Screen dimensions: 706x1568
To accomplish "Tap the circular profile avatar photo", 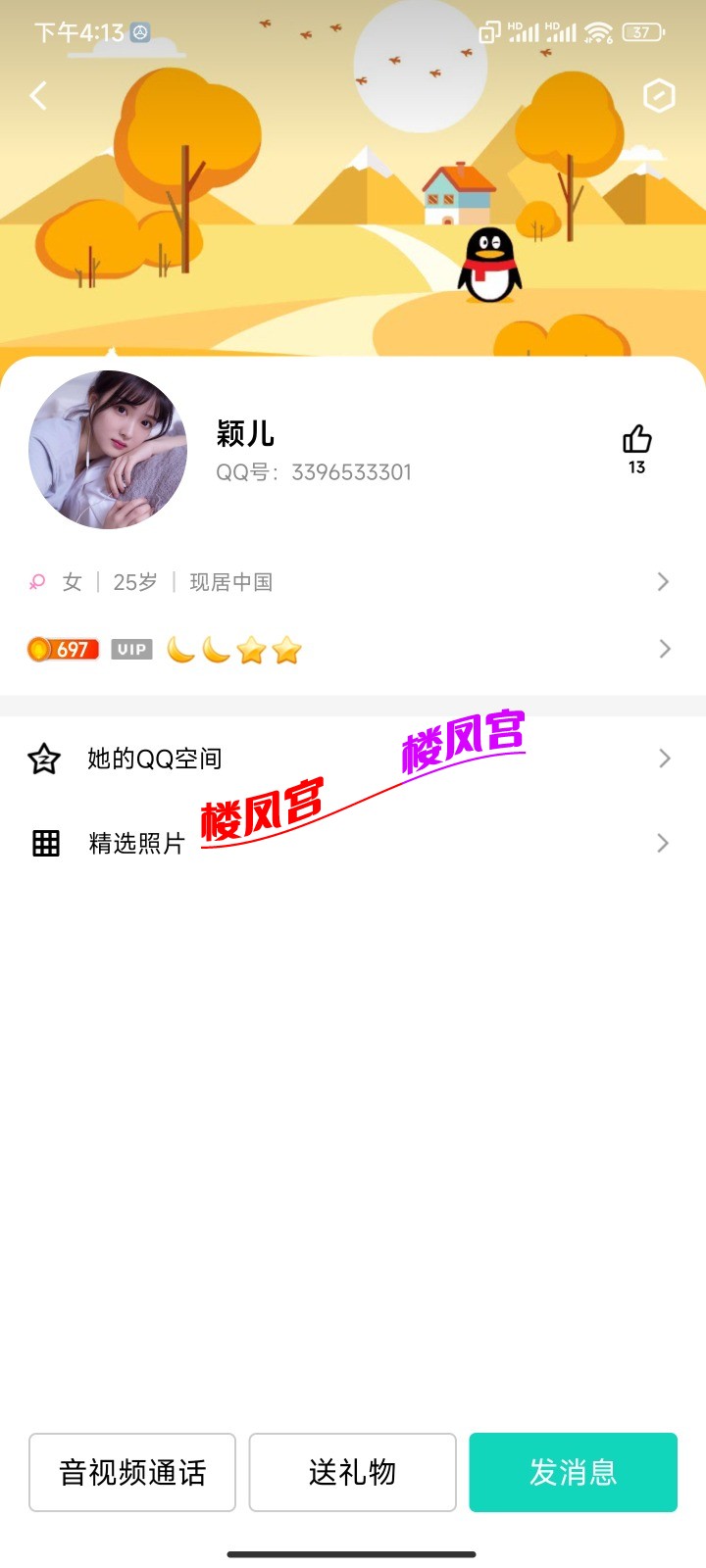I will (x=108, y=451).
